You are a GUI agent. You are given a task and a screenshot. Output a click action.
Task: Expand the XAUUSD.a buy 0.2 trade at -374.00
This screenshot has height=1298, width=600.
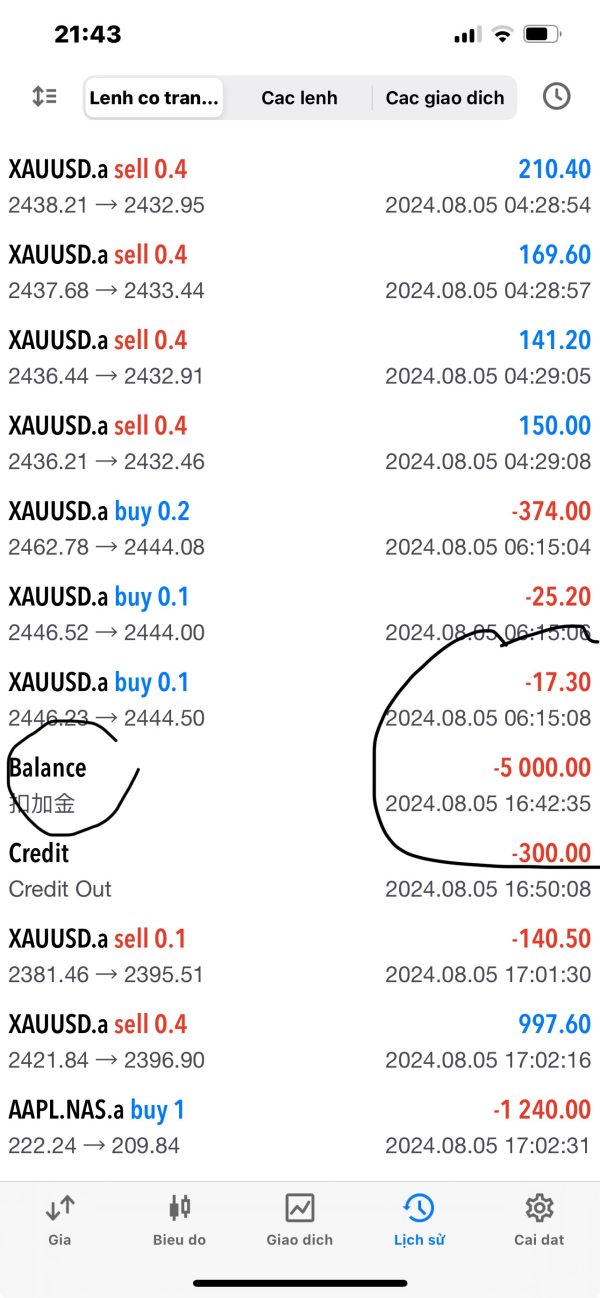pos(300,528)
